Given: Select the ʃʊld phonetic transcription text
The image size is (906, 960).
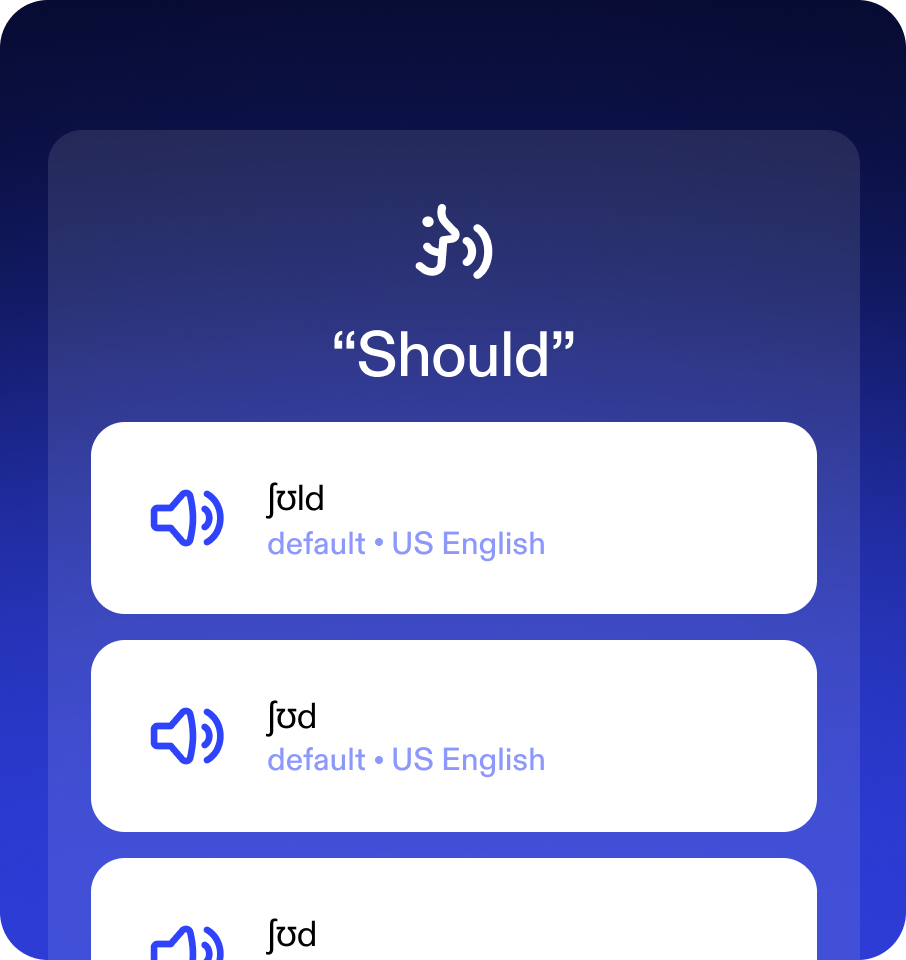Looking at the screenshot, I should tap(294, 498).
